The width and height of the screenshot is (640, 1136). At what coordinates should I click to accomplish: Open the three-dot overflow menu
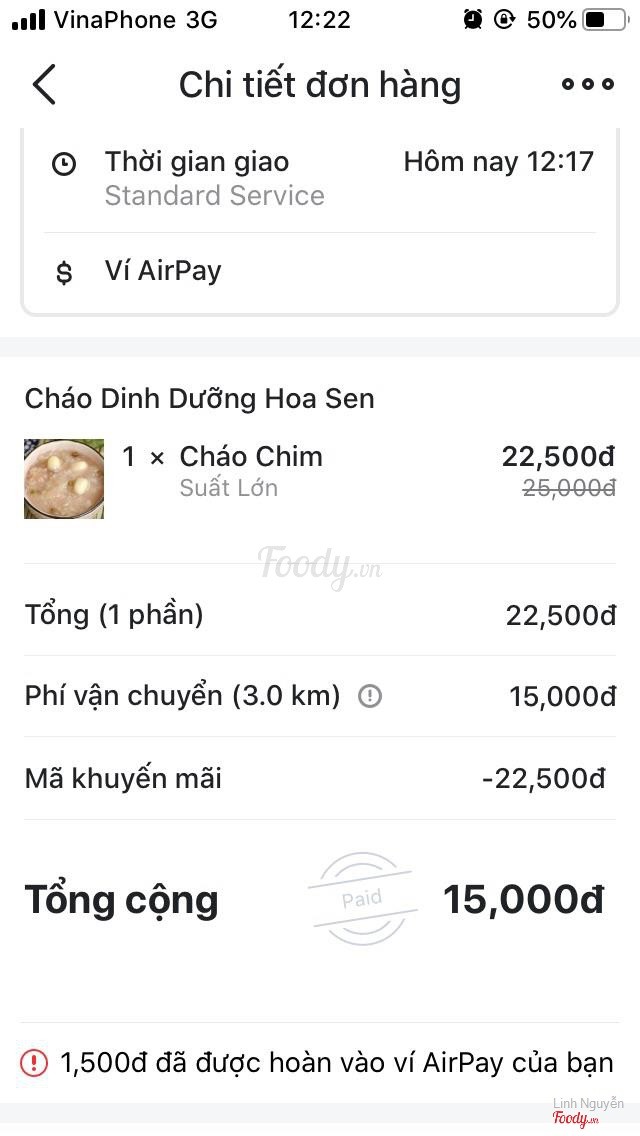587,85
